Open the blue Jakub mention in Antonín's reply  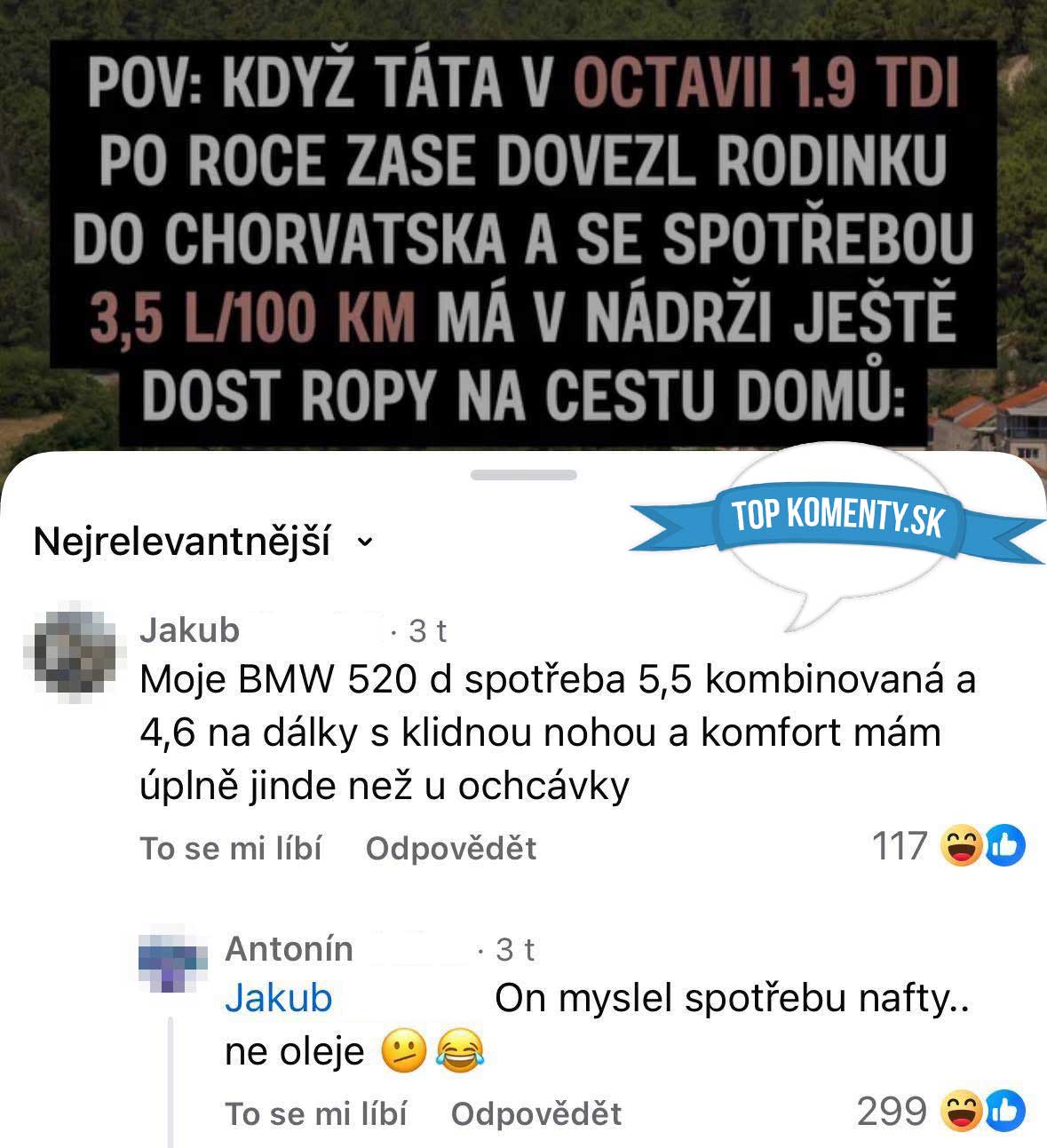[278, 999]
